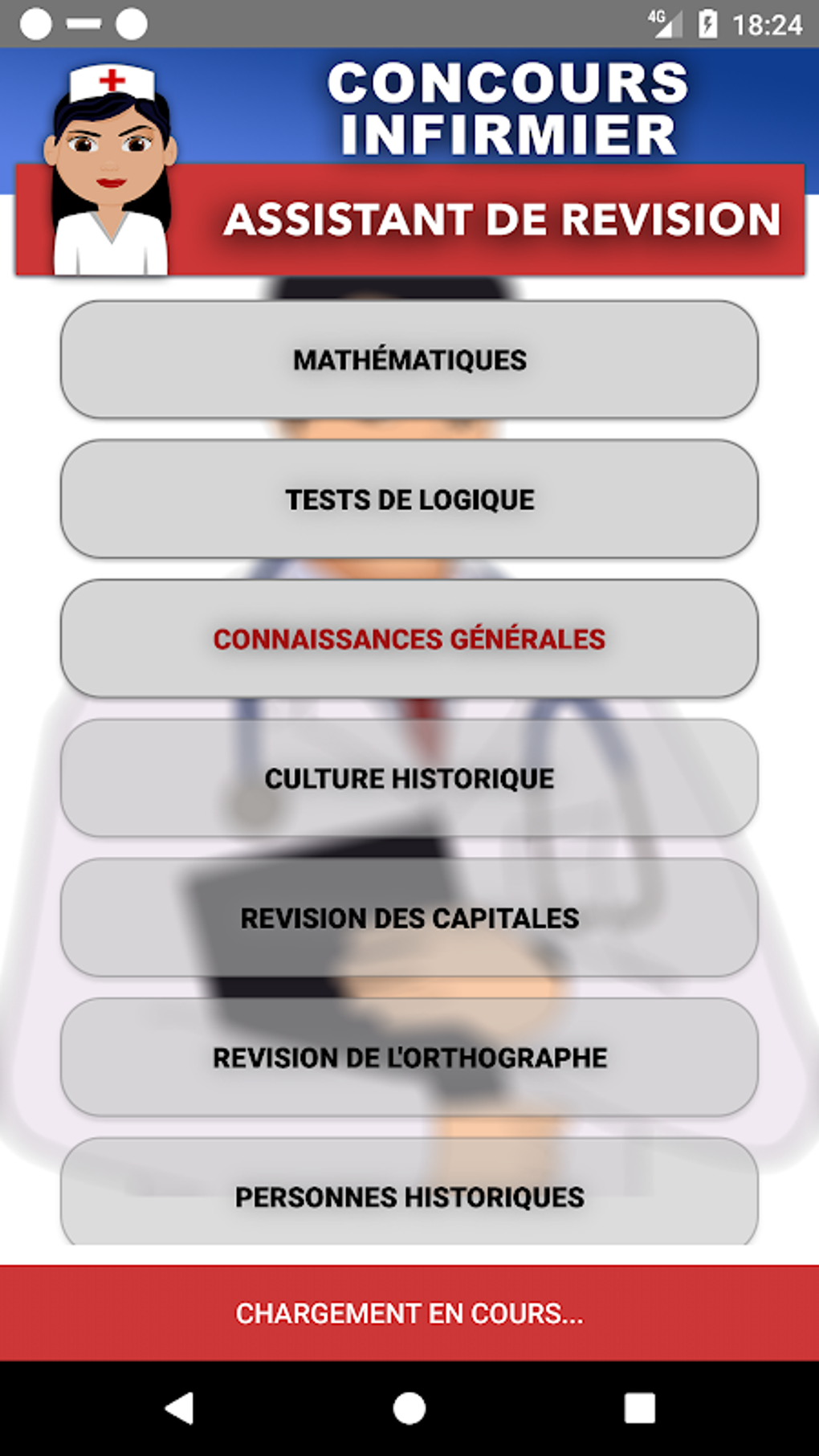Select the MATHÉMATIQUES category
This screenshot has height=1456, width=819.
pyautogui.click(x=409, y=360)
